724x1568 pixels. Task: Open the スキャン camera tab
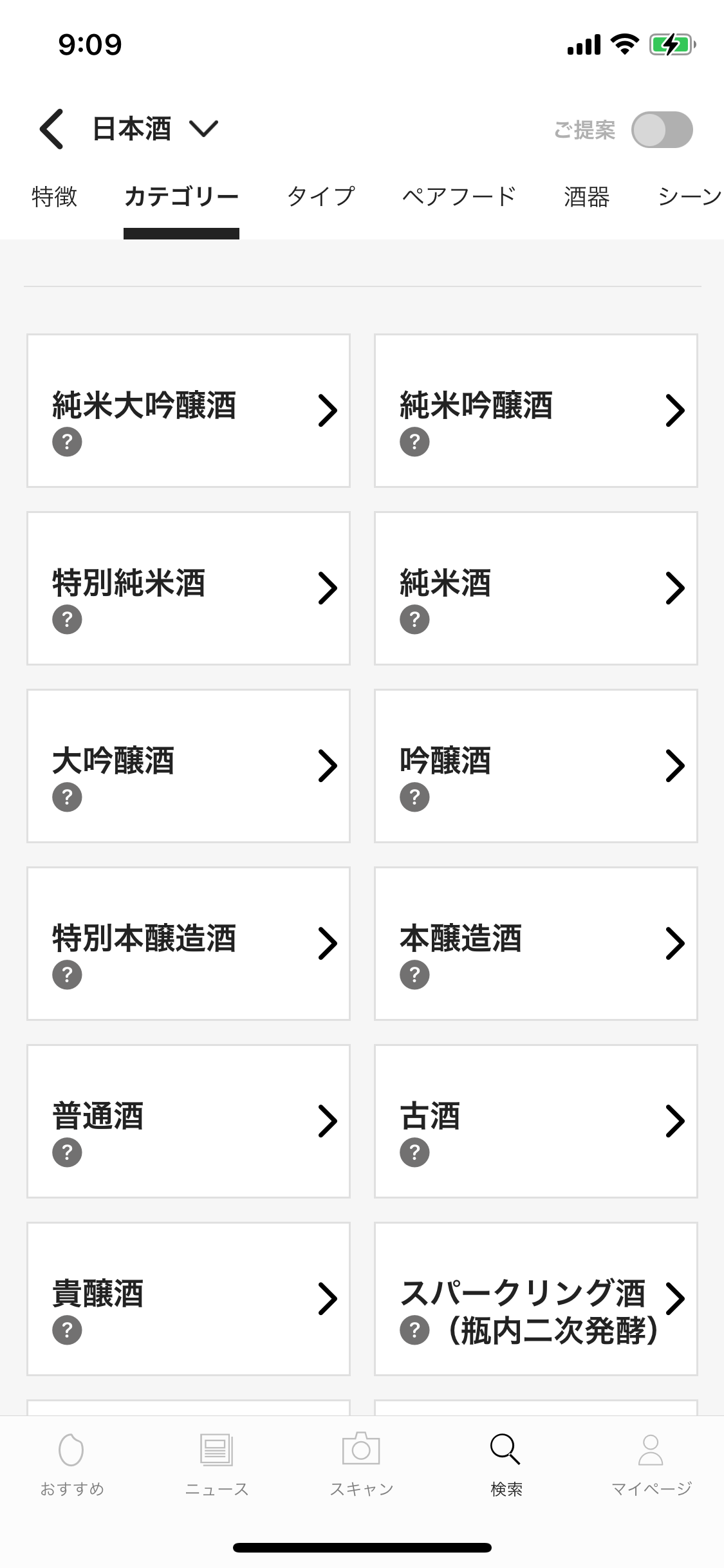[361, 1462]
